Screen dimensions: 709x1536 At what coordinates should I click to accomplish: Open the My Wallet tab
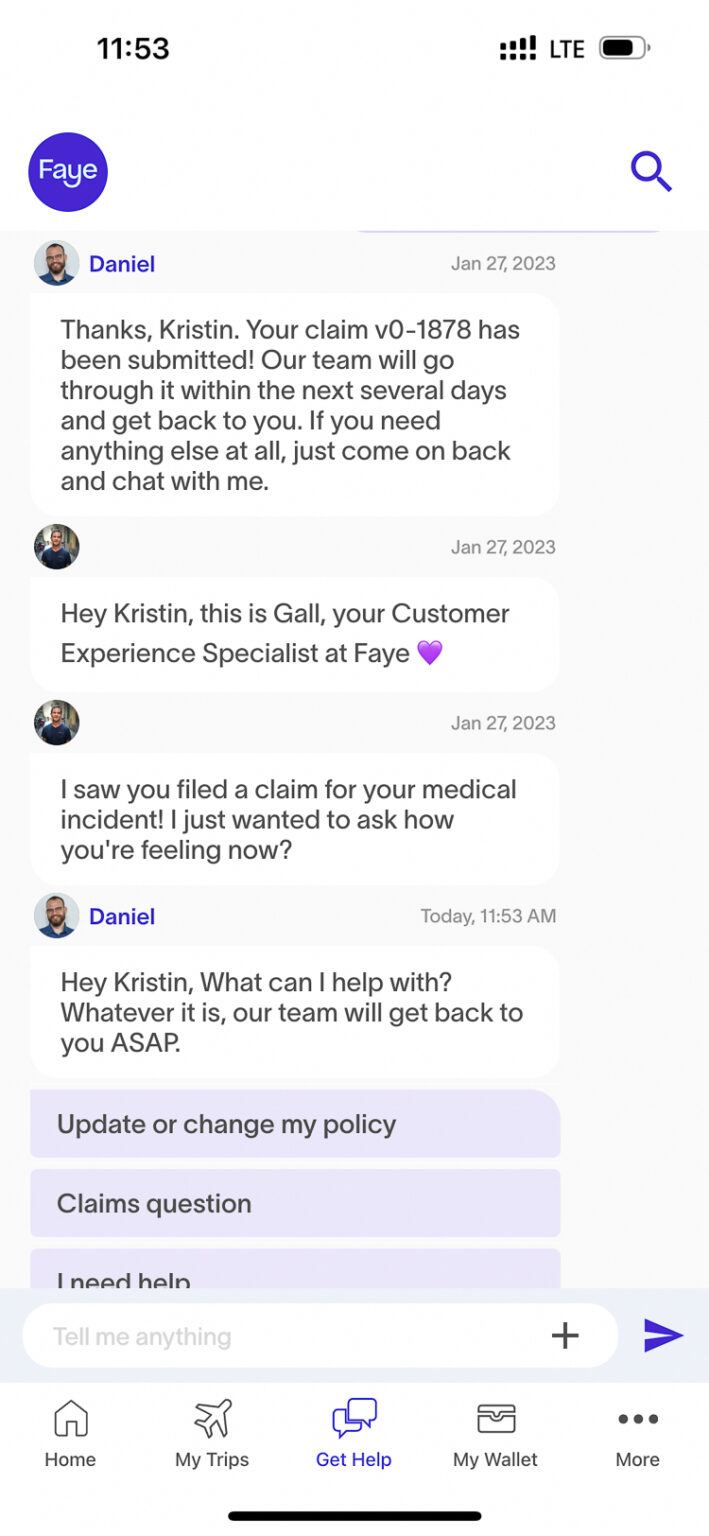click(x=495, y=1434)
